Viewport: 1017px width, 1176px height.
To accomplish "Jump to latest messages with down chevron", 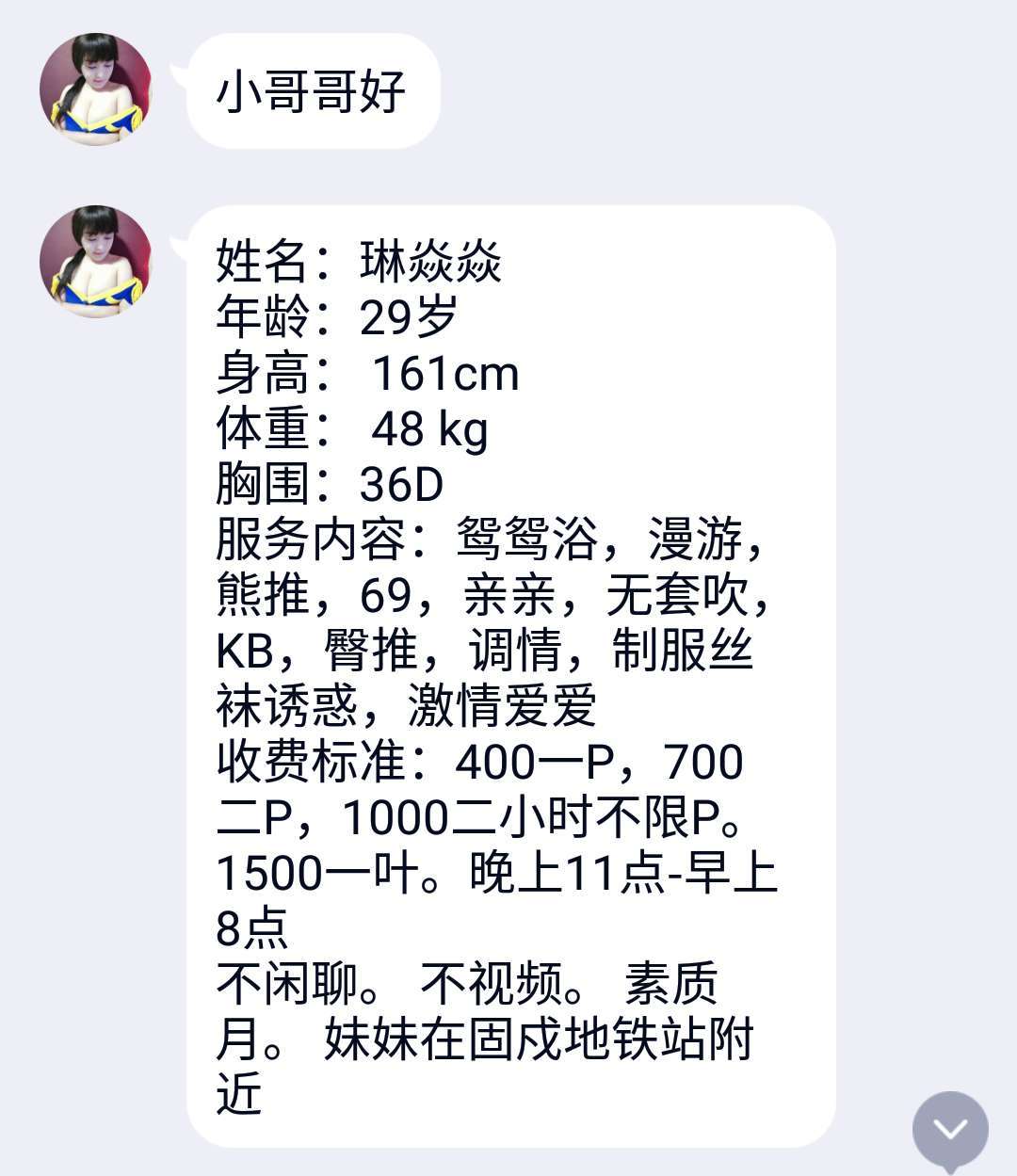I will click(x=950, y=1129).
